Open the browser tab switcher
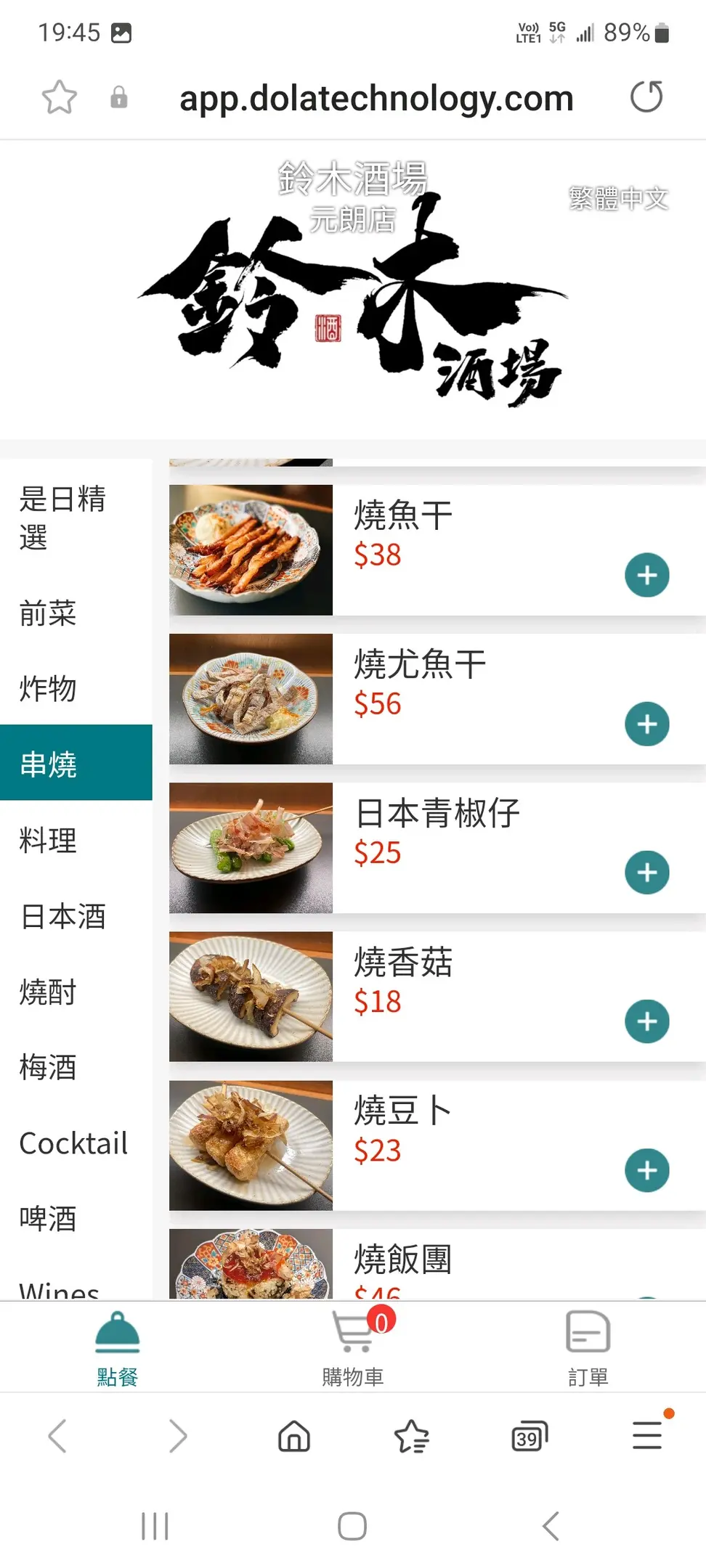Screen dimensions: 706x1568 click(529, 1436)
